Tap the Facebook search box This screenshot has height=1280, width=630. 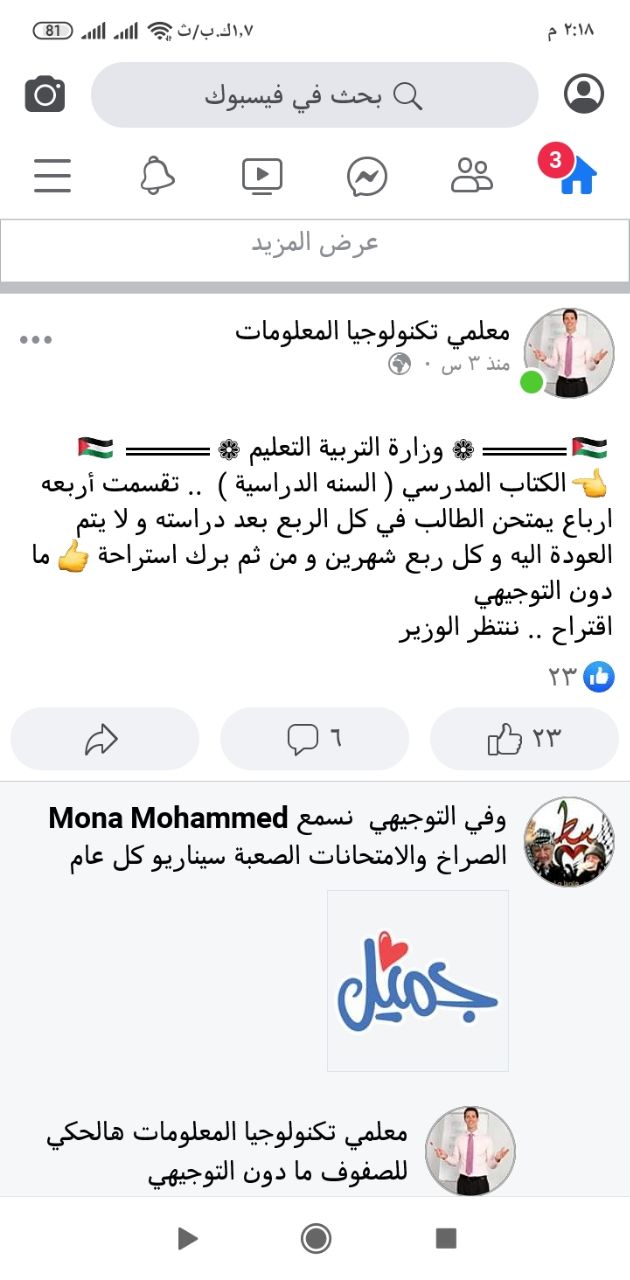pos(314,95)
